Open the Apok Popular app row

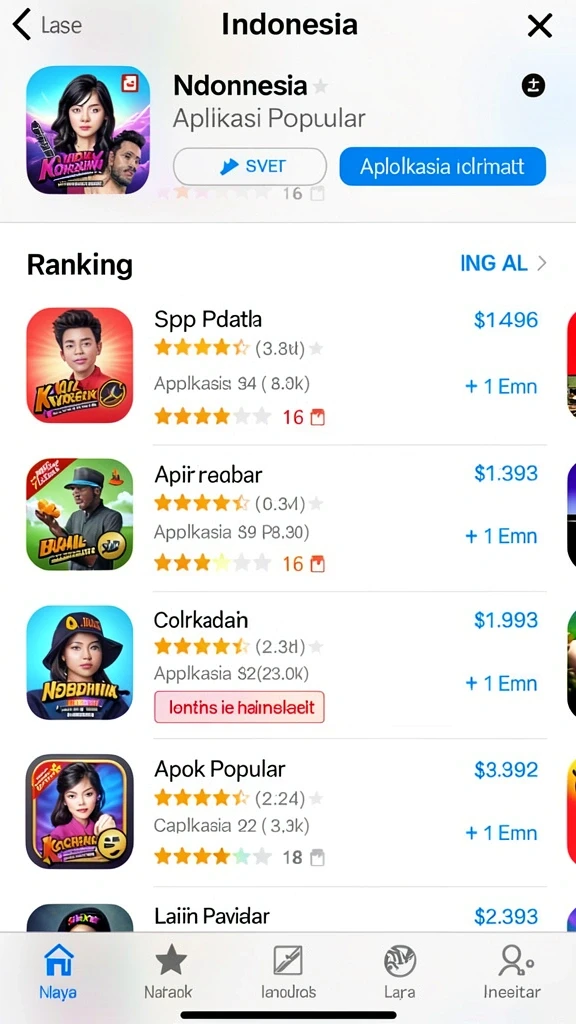point(287,812)
